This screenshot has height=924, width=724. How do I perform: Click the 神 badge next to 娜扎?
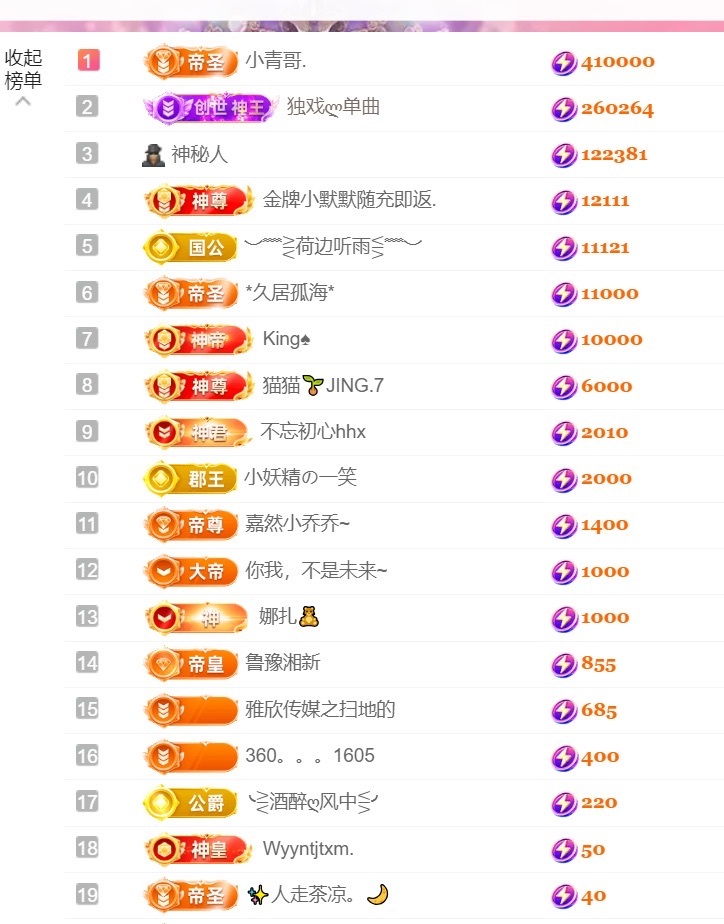point(195,617)
